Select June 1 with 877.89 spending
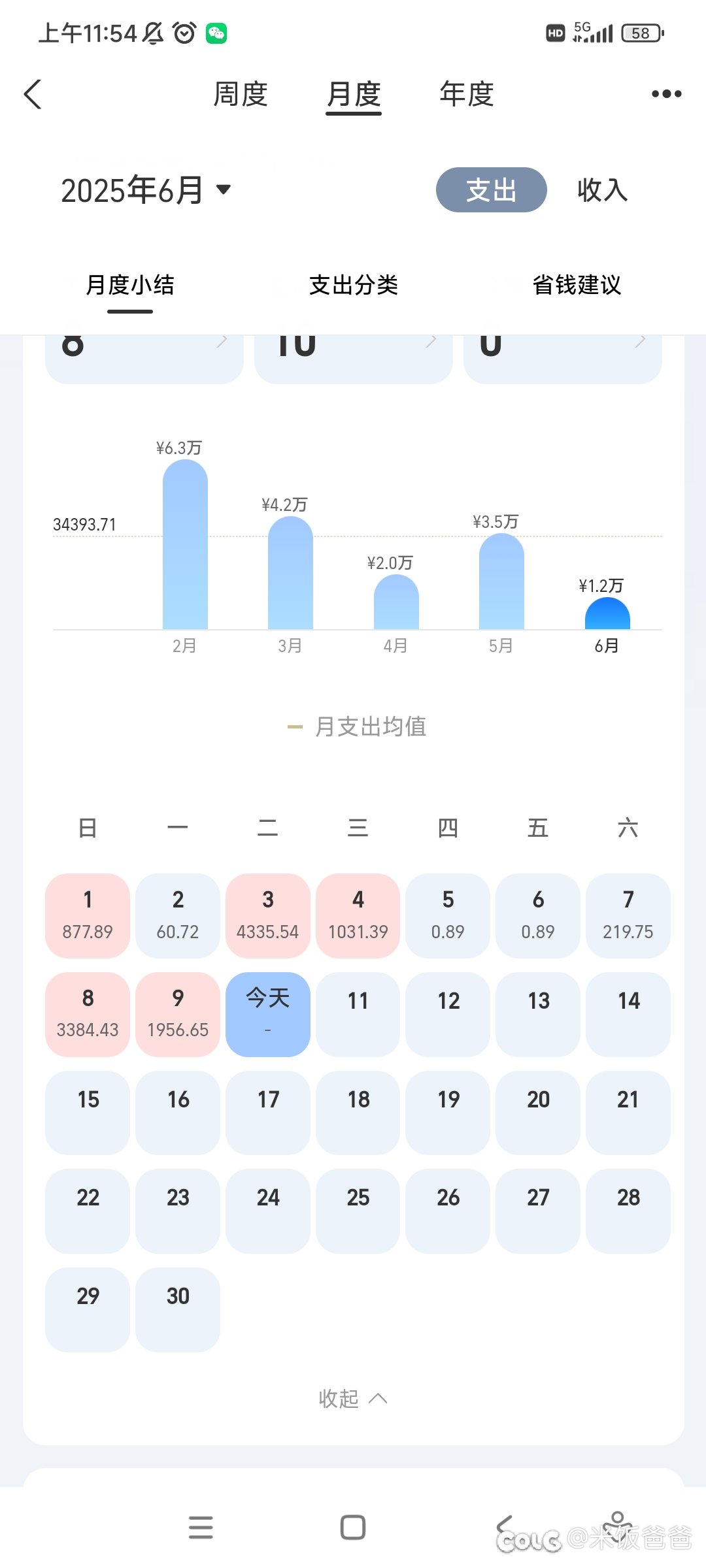This screenshot has height=1568, width=706. coord(88,916)
